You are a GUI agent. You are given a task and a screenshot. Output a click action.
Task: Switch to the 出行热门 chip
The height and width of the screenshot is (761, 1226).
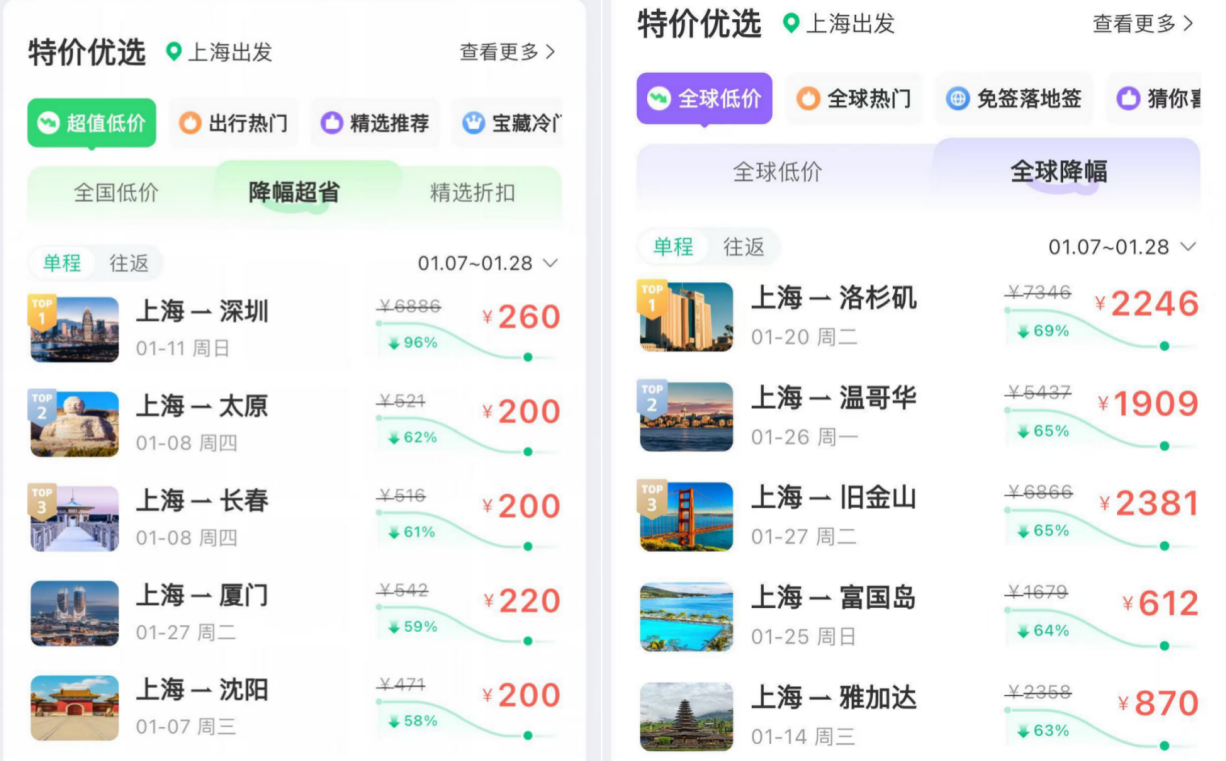[x=234, y=123]
